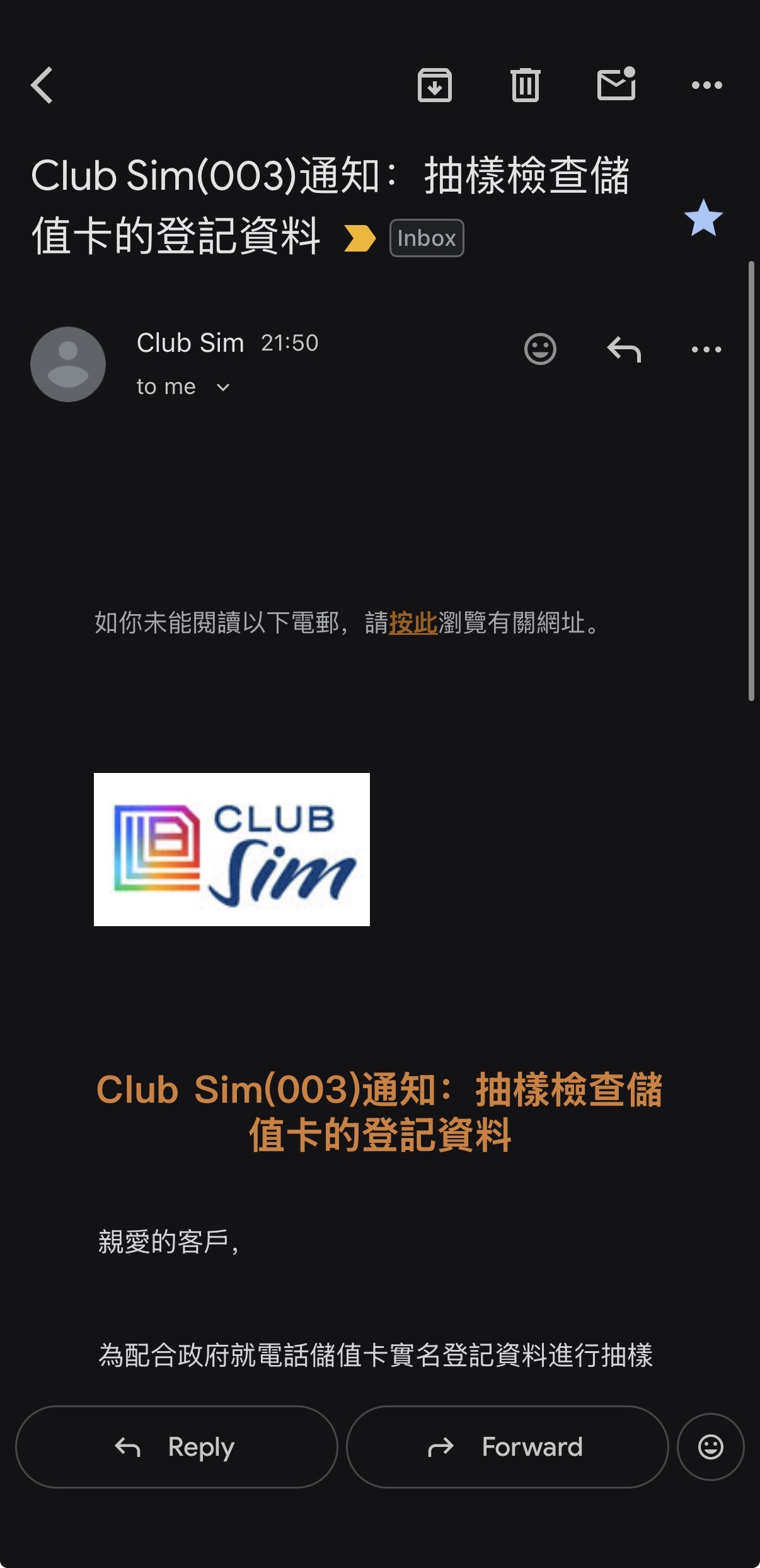Tap the Inbox label chip
The image size is (760, 1568).
(x=427, y=238)
